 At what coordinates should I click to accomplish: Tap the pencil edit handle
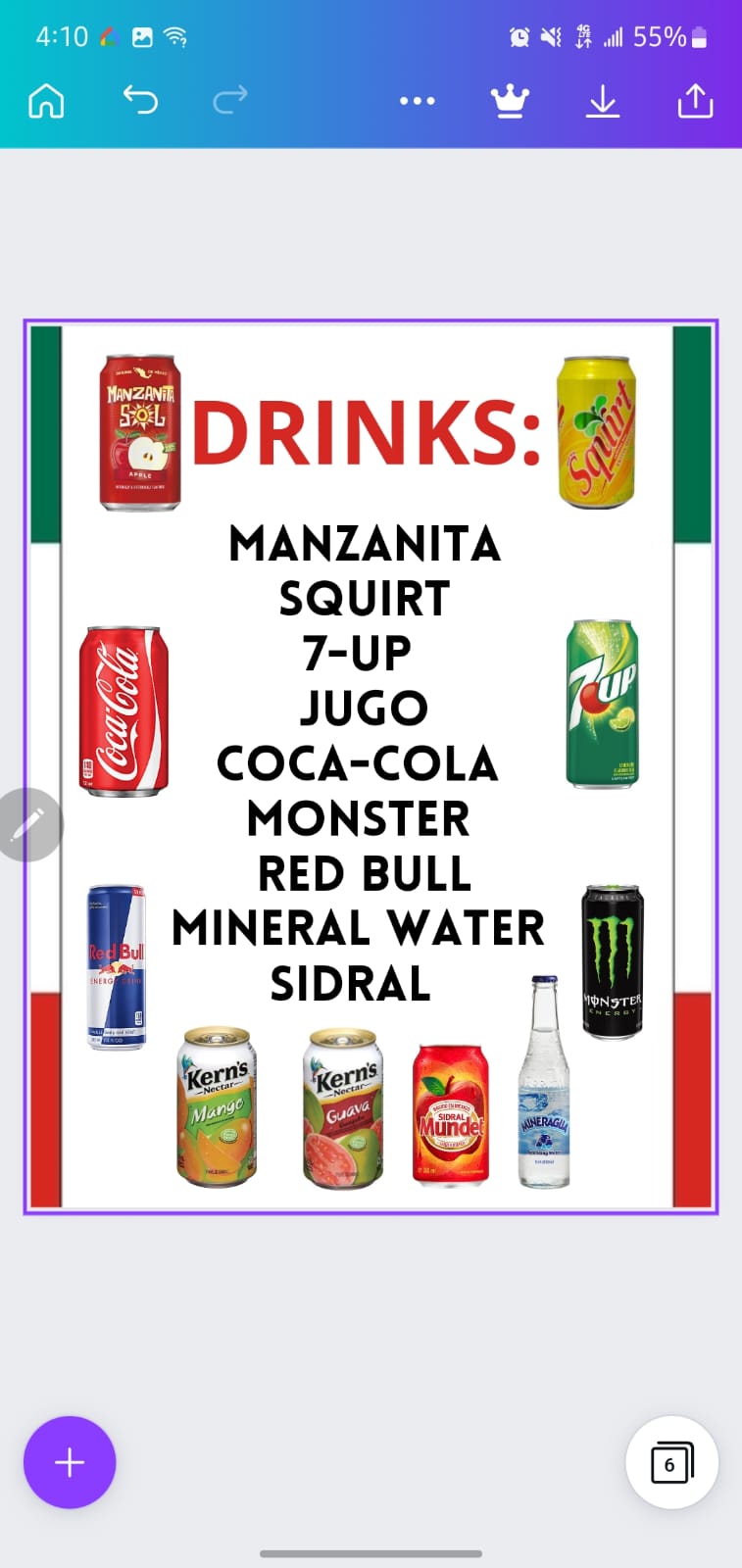point(29,824)
